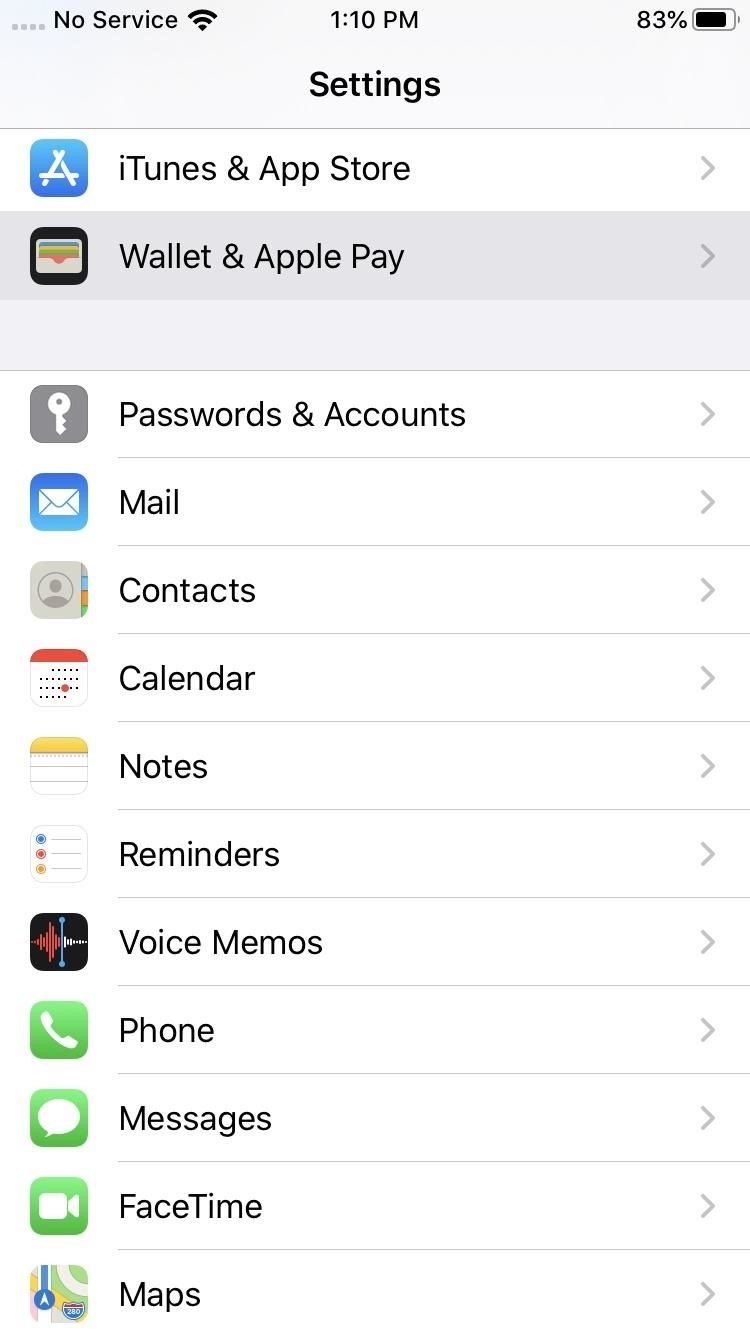Tap the FaceTime camera icon
Viewport: 750px width, 1334px height.
click(58, 1206)
